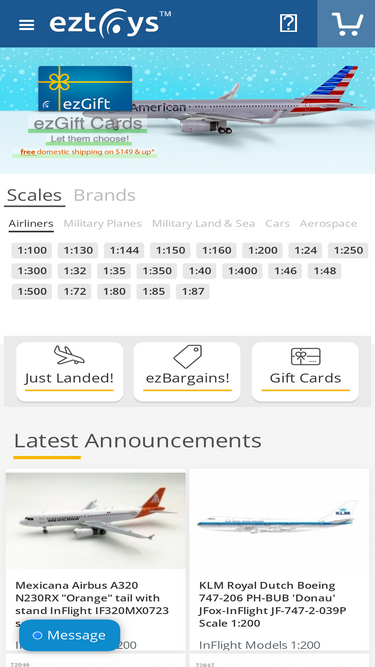The height and width of the screenshot is (667, 375).
Task: Open the Just Landed! section
Action: tap(69, 372)
